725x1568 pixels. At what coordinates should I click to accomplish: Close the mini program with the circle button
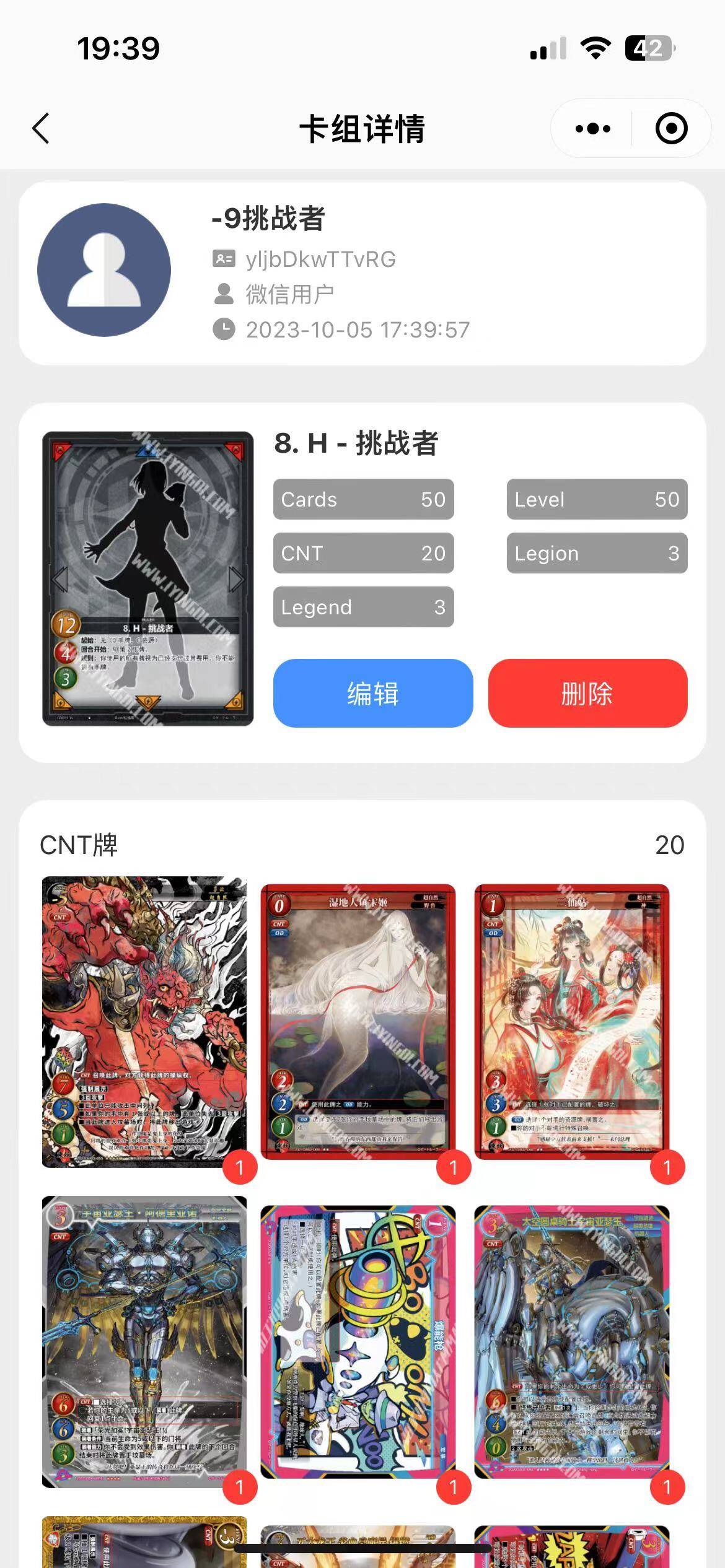(x=671, y=129)
